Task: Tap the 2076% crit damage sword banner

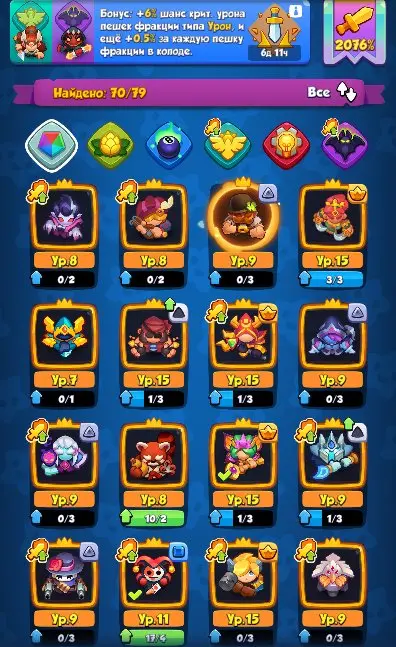Action: click(x=355, y=32)
